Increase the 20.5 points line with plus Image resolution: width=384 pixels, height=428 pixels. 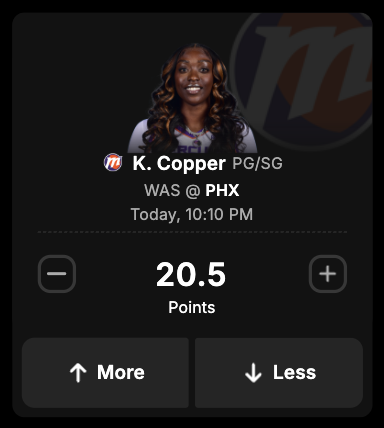pos(328,274)
